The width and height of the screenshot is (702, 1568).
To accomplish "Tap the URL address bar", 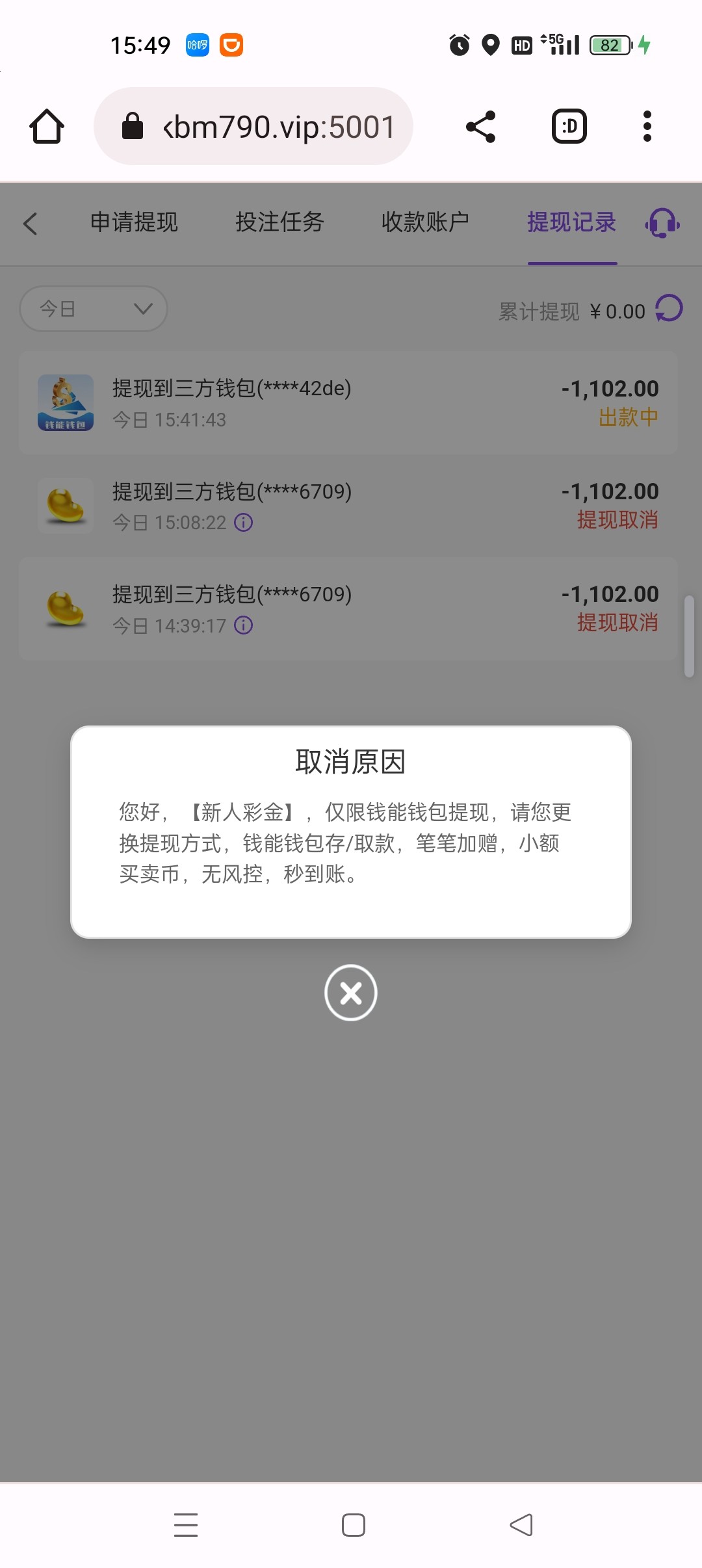I will [x=253, y=126].
